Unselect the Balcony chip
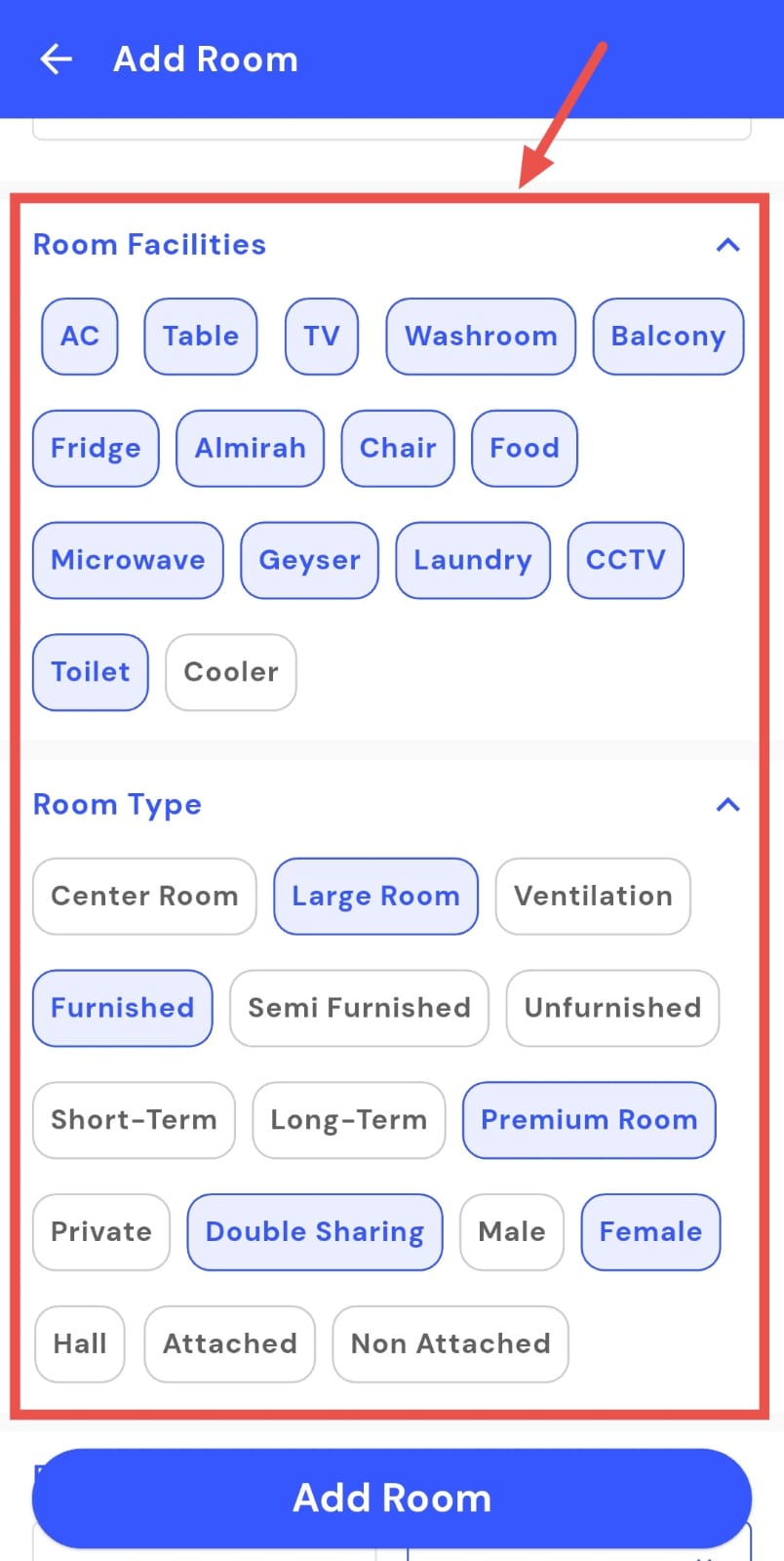Viewport: 784px width, 1561px height. point(668,337)
